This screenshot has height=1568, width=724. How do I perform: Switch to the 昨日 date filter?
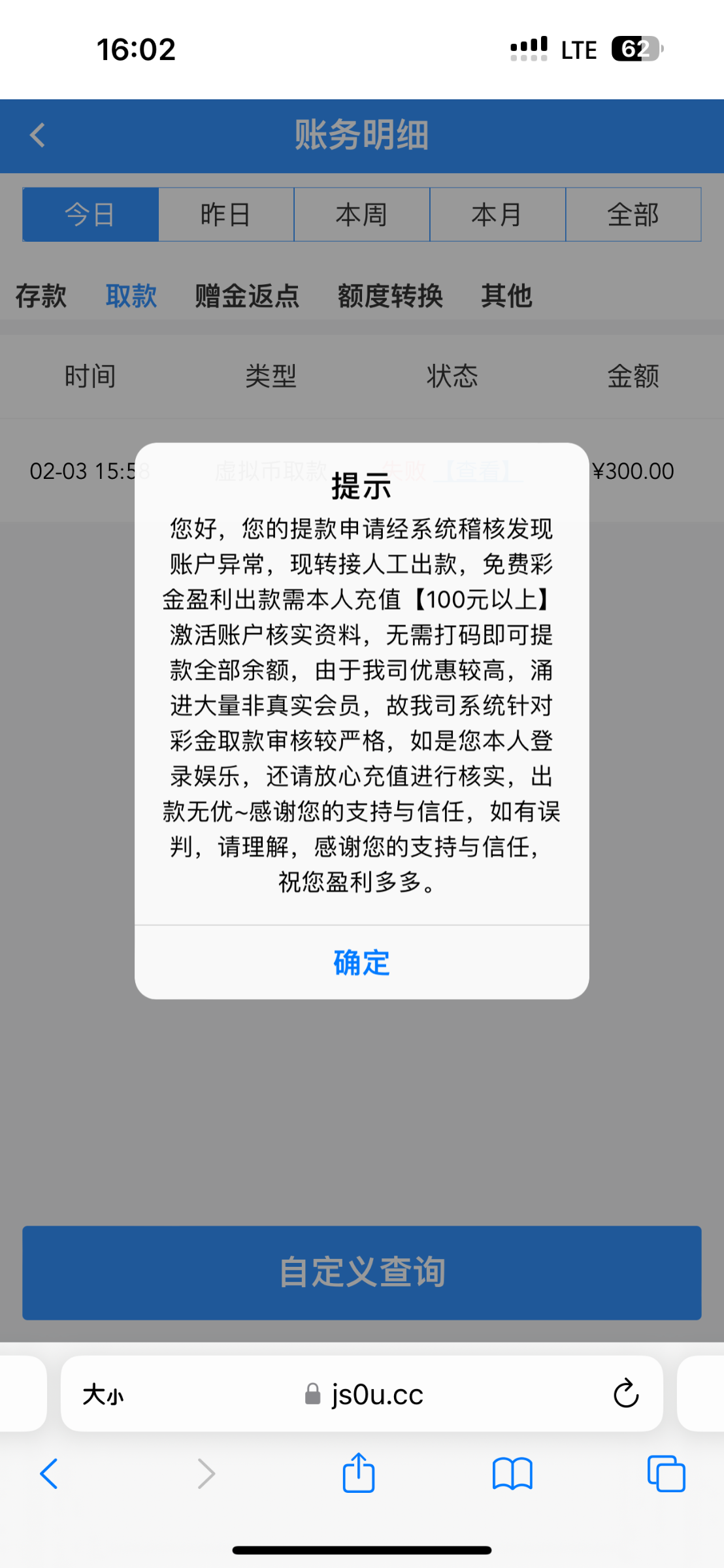coord(225,214)
